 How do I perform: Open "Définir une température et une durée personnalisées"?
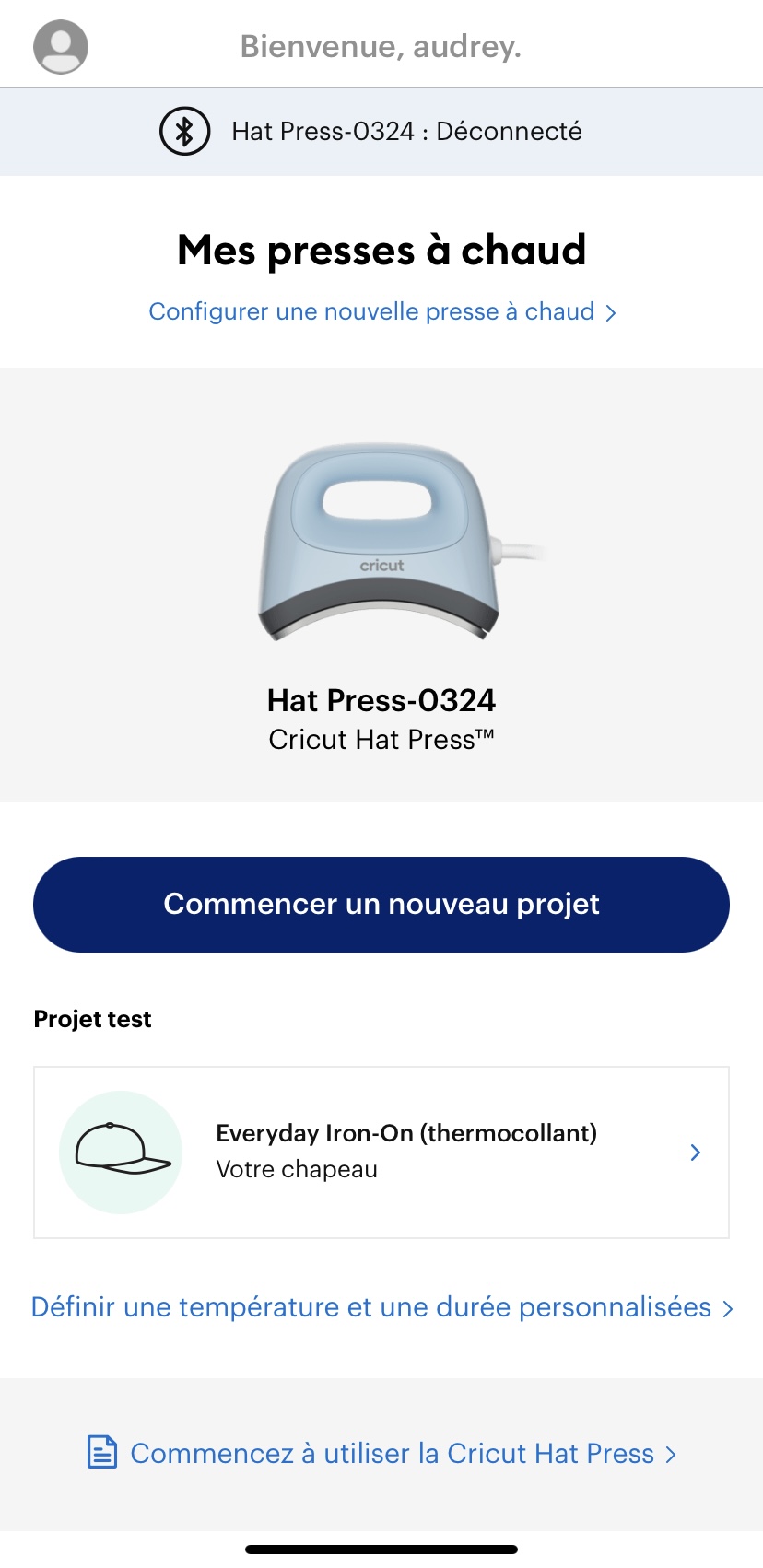(381, 1307)
